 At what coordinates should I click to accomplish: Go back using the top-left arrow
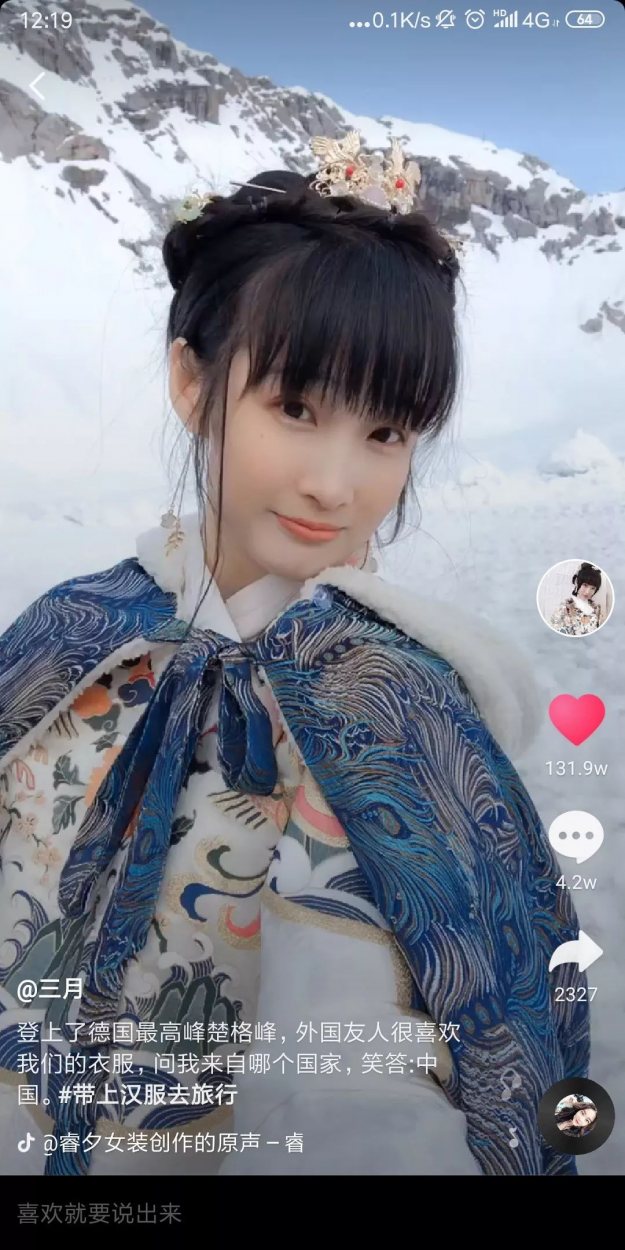coord(37,86)
